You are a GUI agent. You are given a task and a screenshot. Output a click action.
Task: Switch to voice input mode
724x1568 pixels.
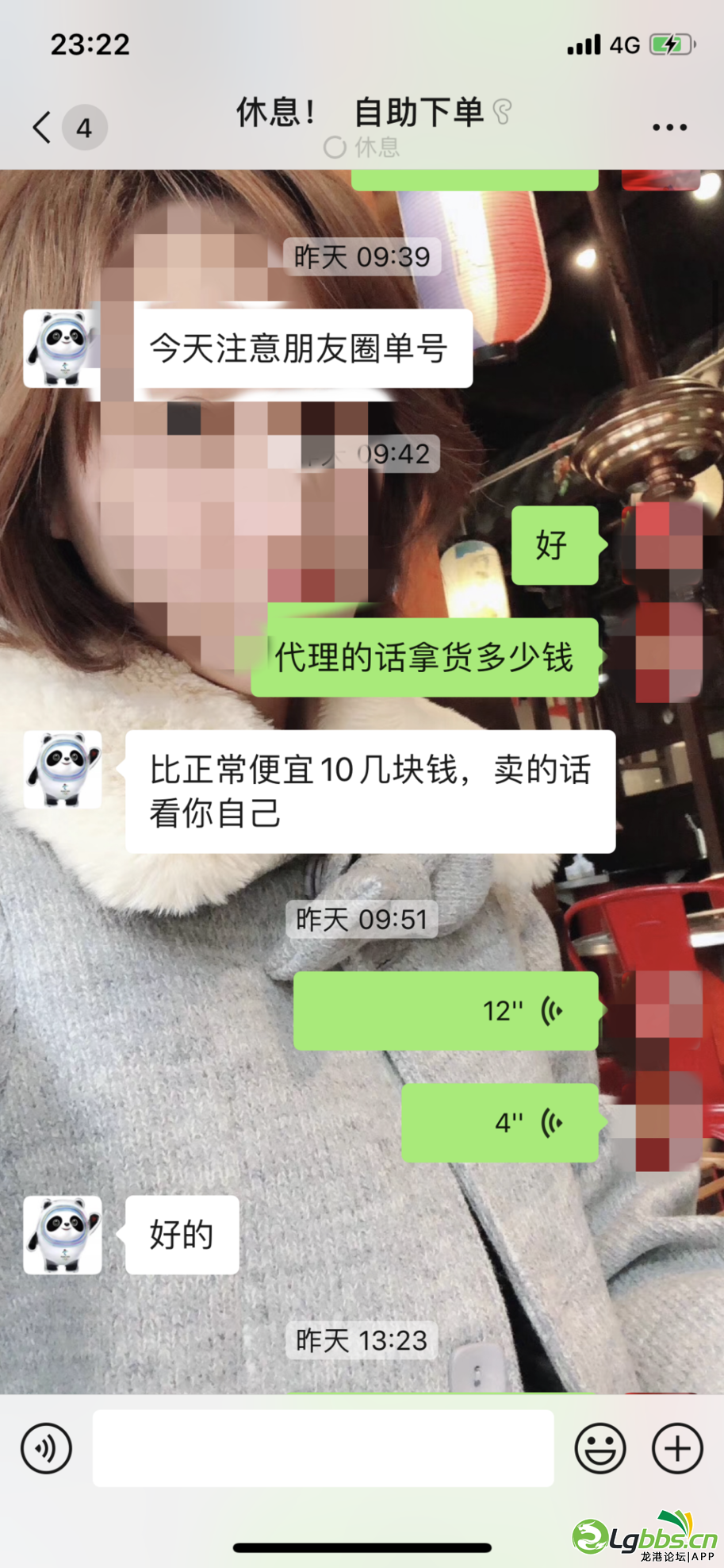(x=47, y=1448)
